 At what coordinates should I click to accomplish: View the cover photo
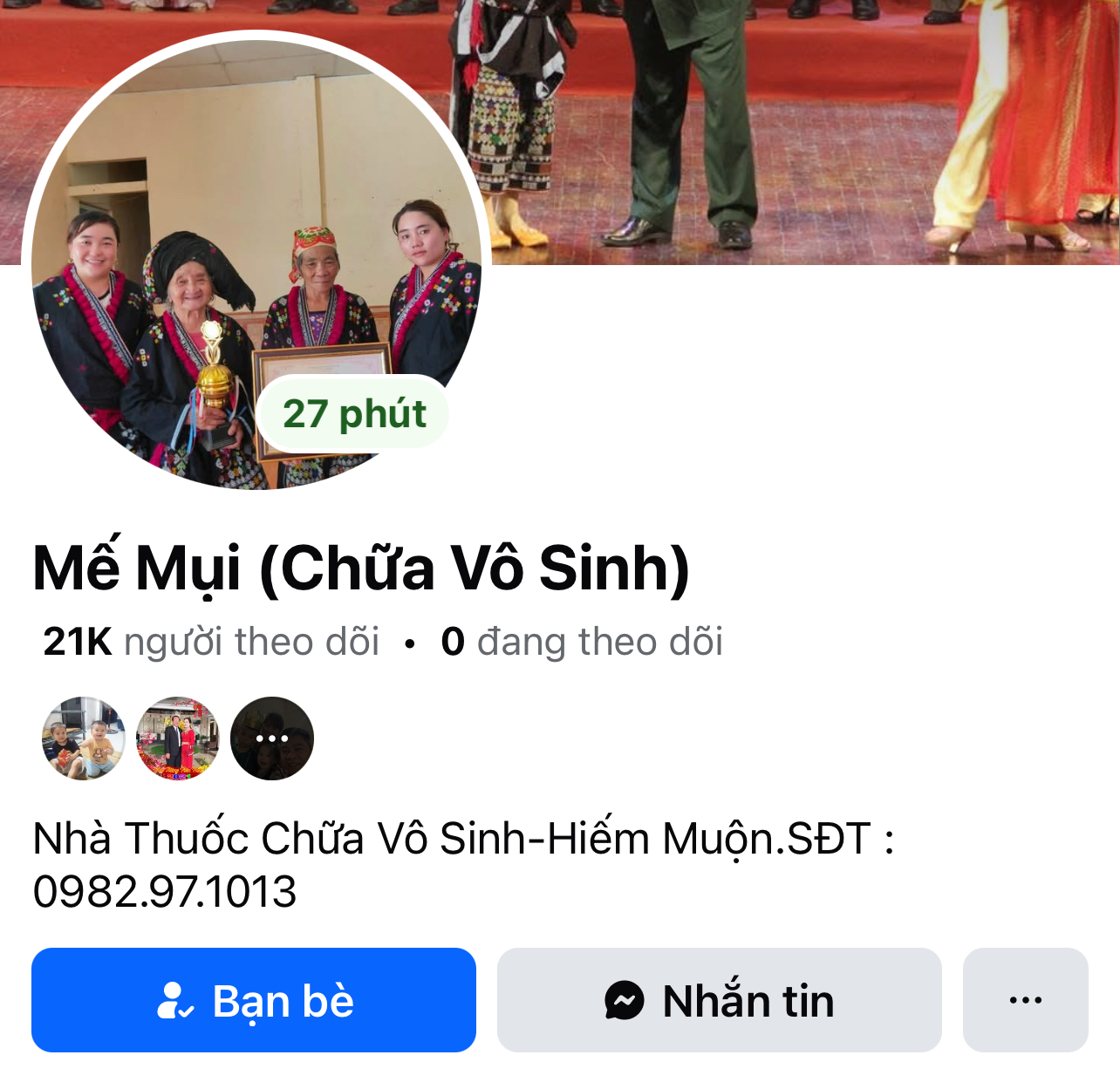785,131
